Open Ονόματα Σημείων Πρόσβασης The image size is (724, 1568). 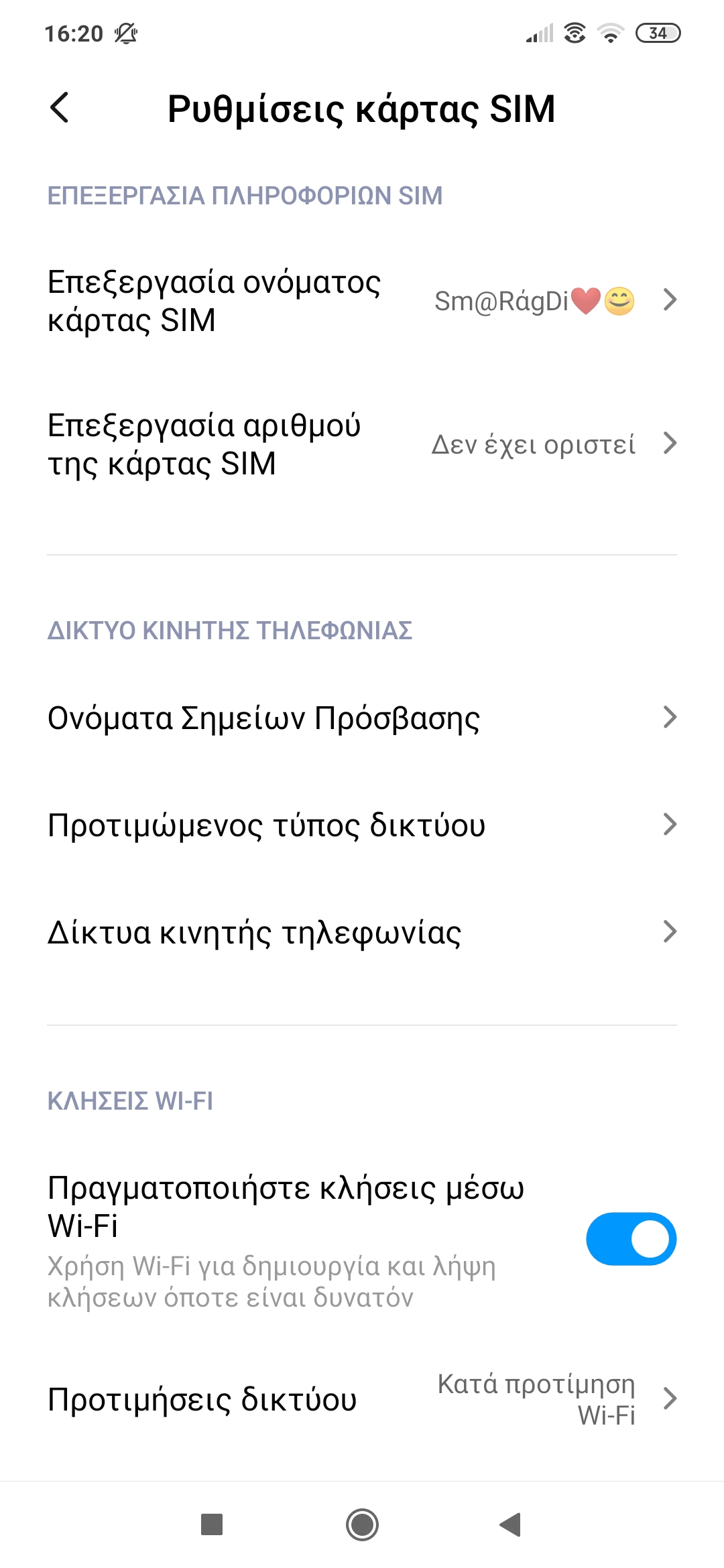click(x=362, y=718)
